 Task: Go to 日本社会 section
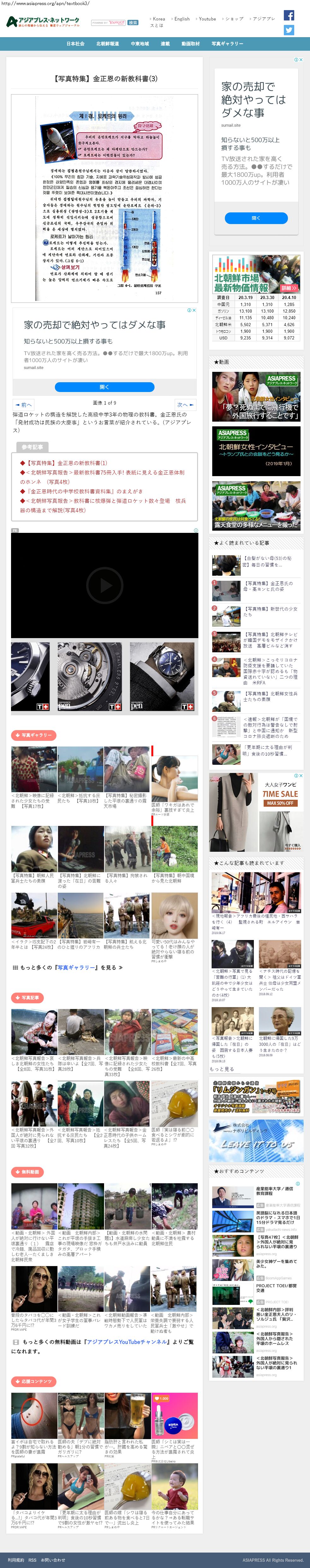point(75,44)
